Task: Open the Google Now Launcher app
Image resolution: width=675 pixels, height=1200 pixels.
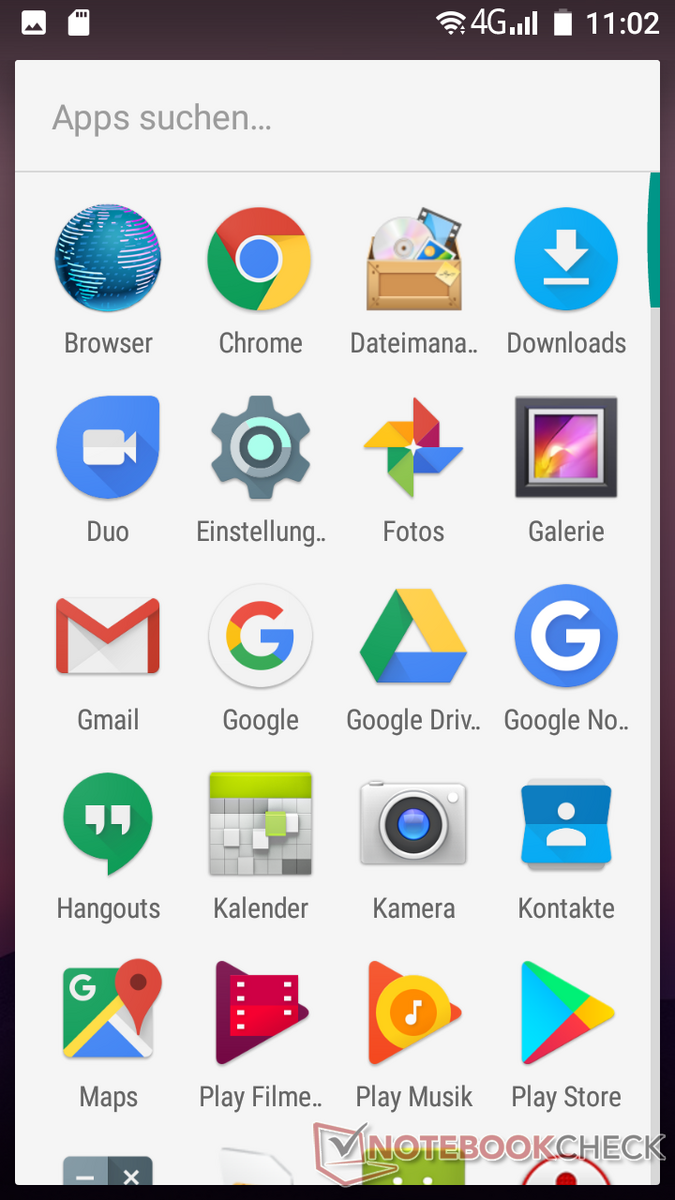Action: point(566,636)
